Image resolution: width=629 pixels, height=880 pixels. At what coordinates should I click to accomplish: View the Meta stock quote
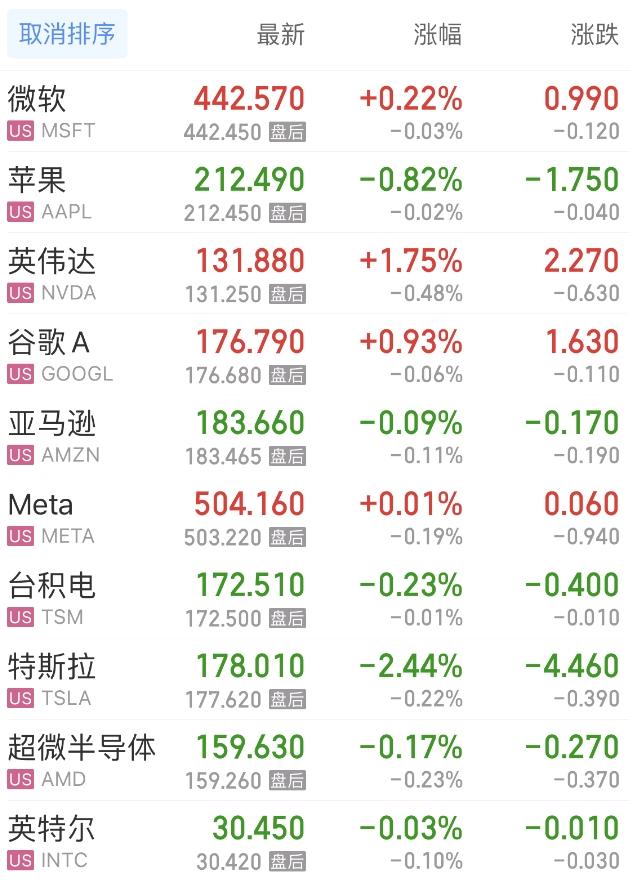[x=314, y=517]
